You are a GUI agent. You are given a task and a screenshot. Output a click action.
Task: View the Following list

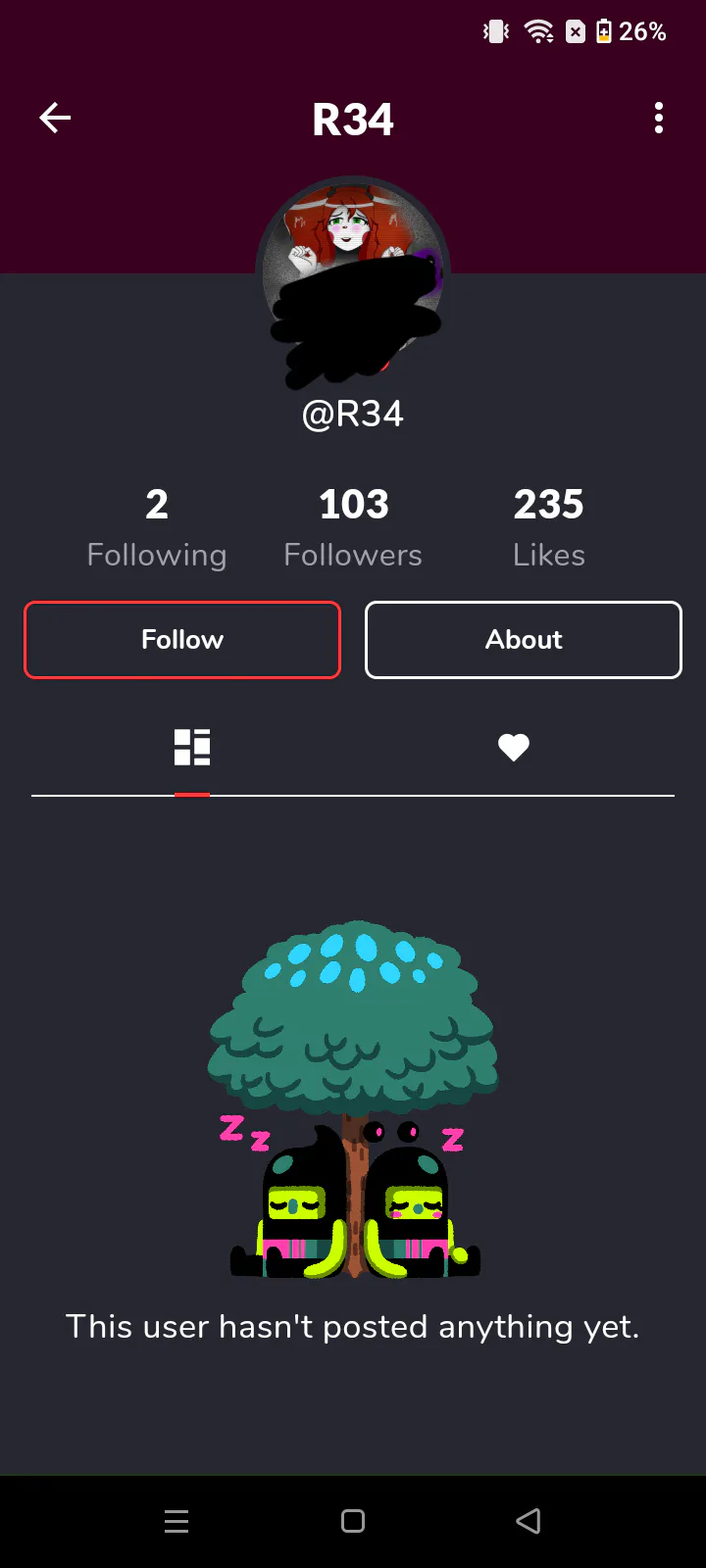point(157,528)
